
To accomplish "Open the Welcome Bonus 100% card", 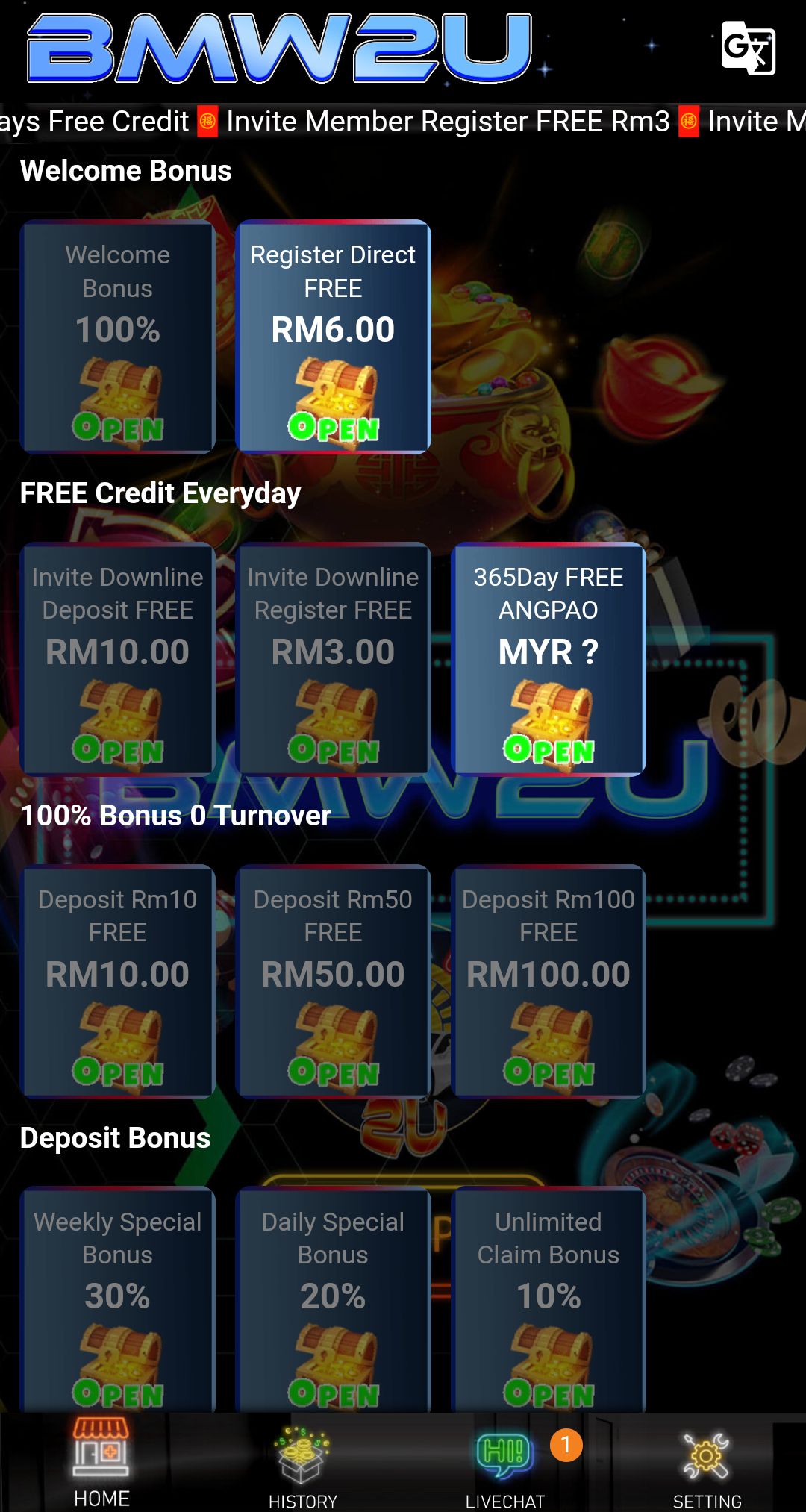I will pos(118,337).
